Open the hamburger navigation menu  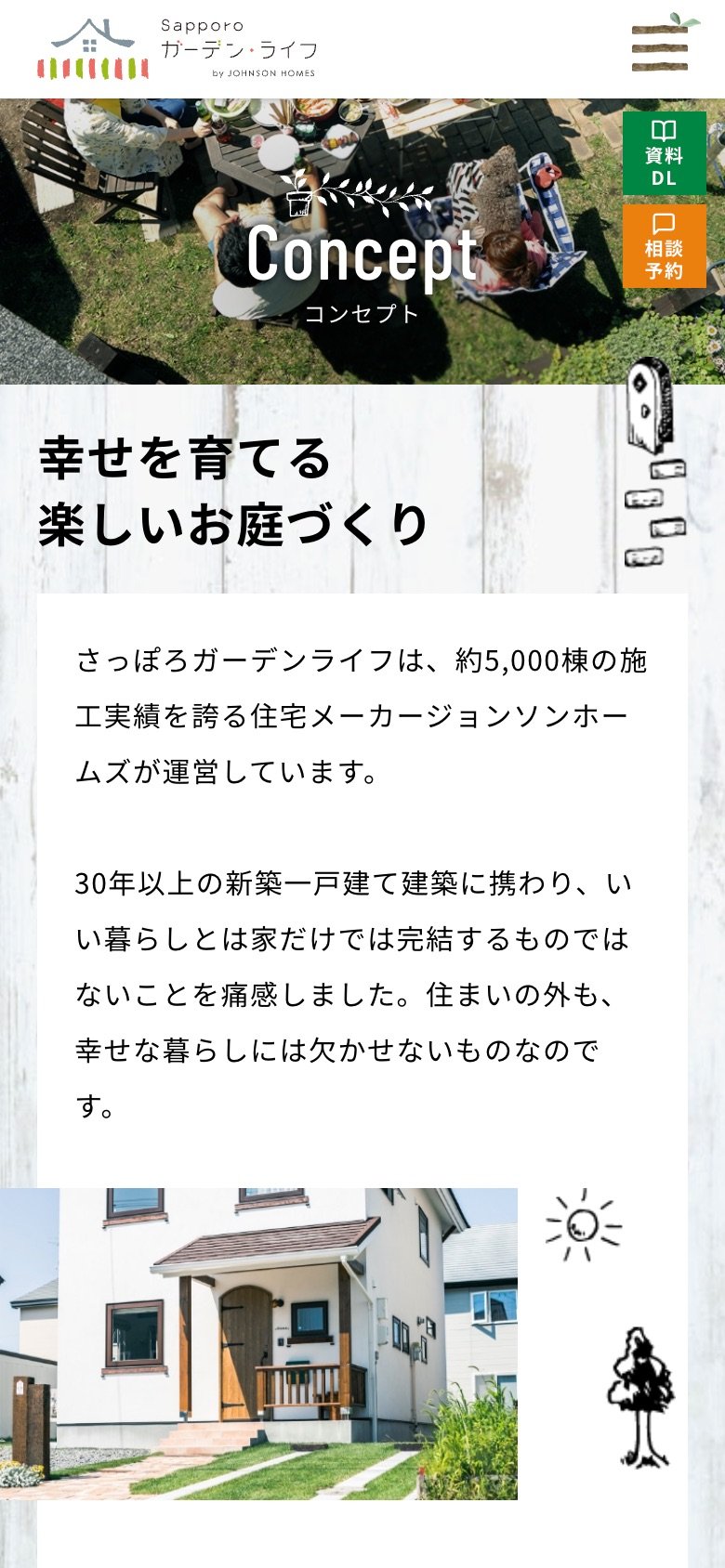pyautogui.click(x=661, y=46)
